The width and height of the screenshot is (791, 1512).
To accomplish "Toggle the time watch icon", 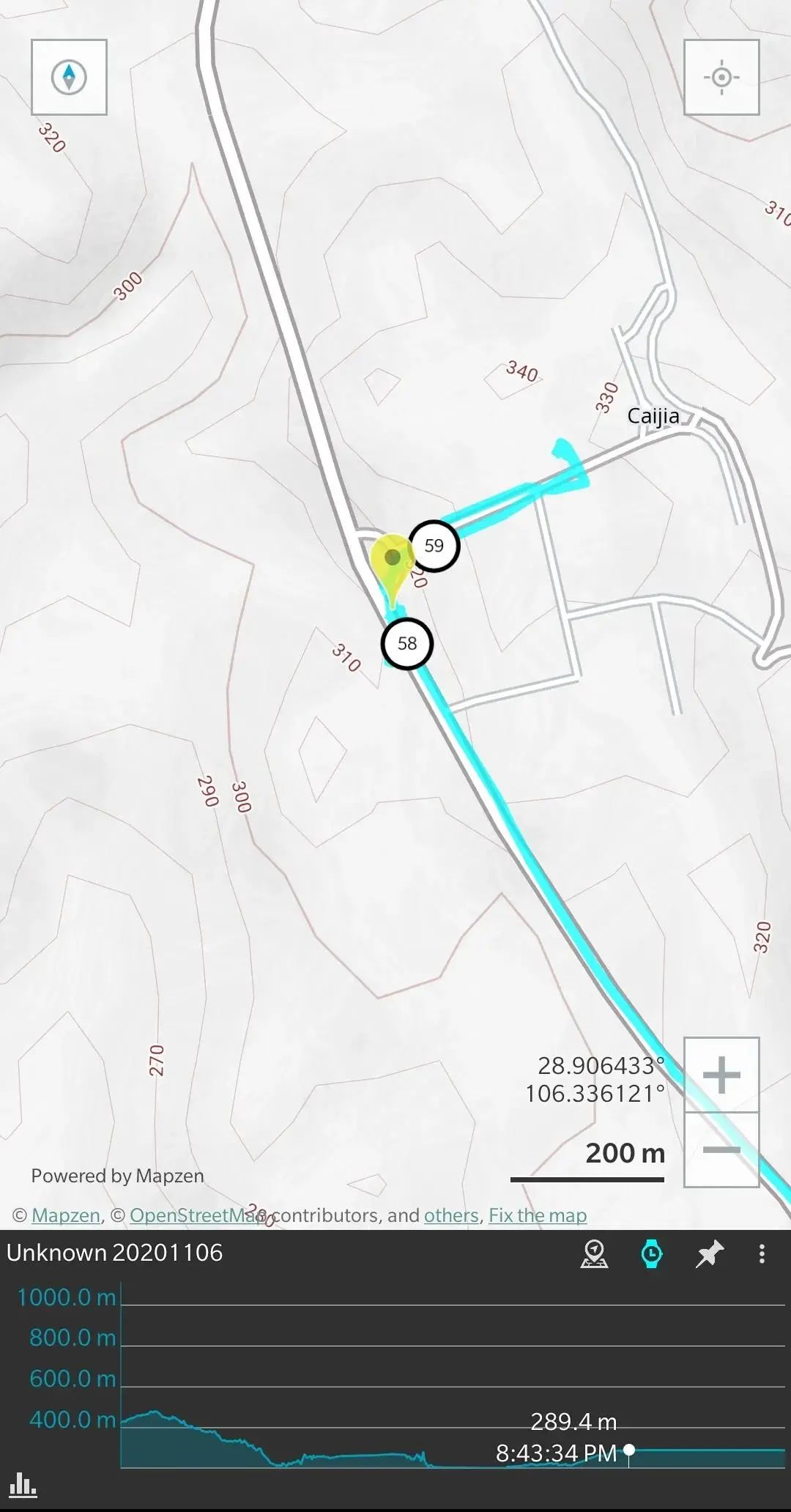I will (651, 1253).
